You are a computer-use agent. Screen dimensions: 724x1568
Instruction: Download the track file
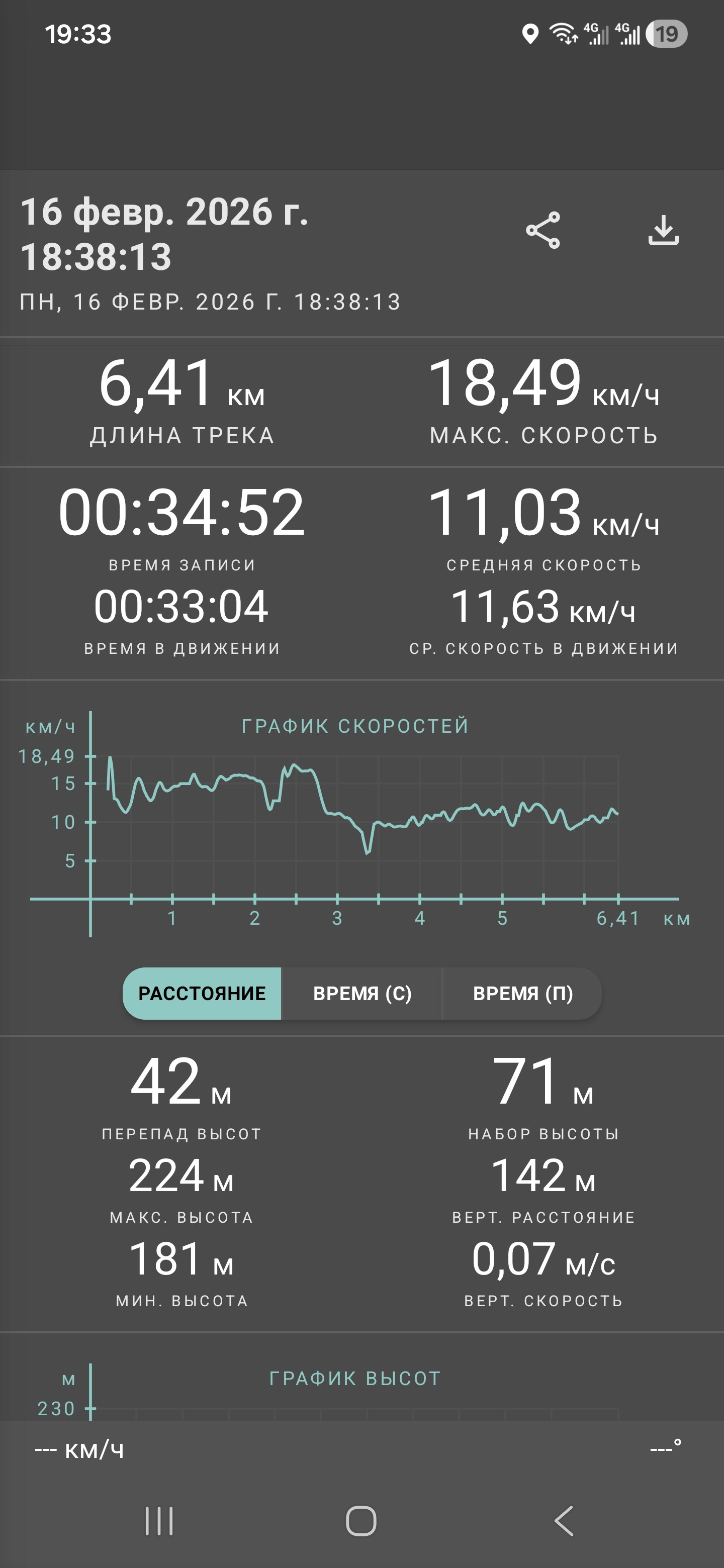point(663,230)
